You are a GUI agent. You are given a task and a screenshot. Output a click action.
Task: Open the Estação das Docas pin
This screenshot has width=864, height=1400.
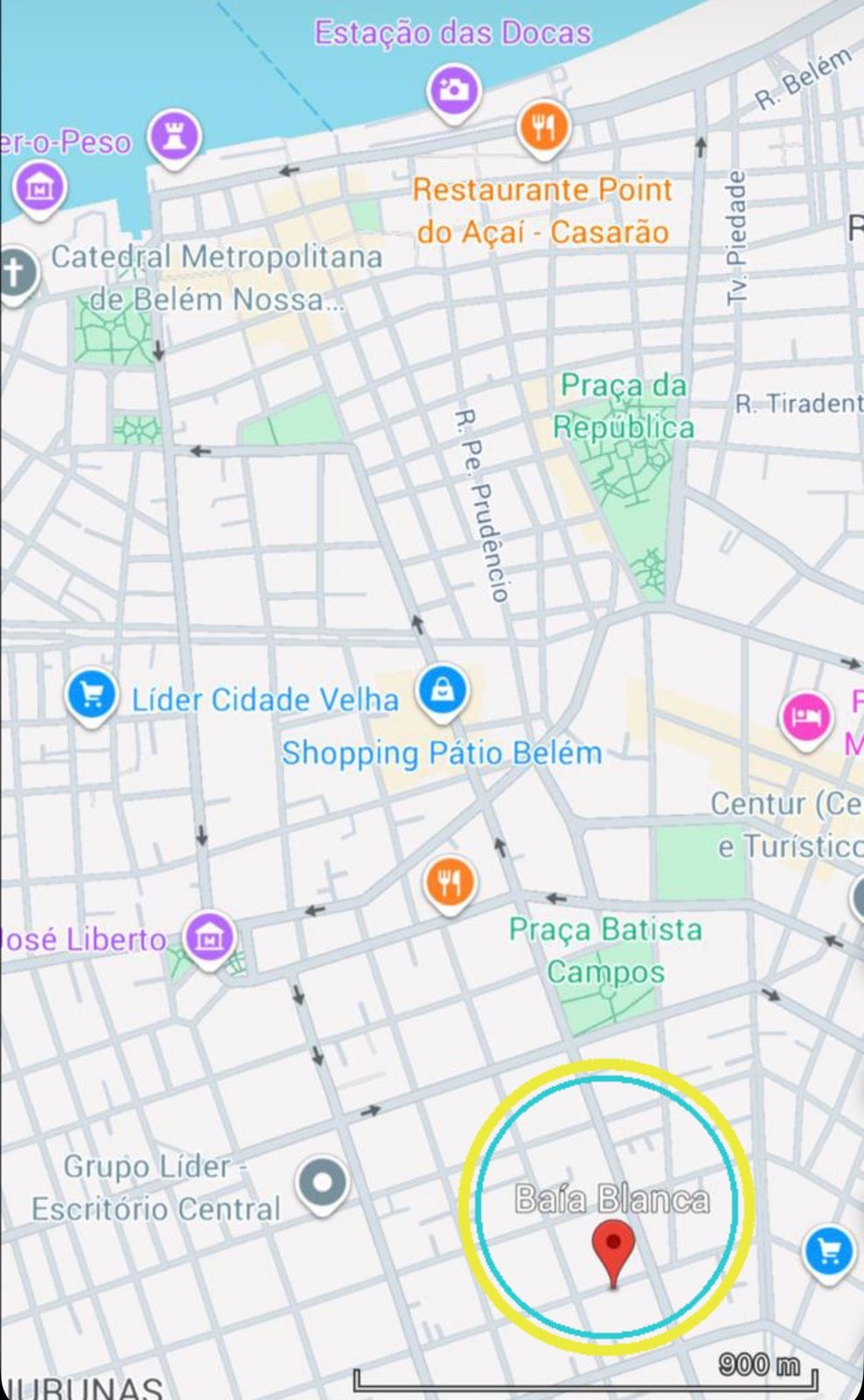[x=453, y=92]
